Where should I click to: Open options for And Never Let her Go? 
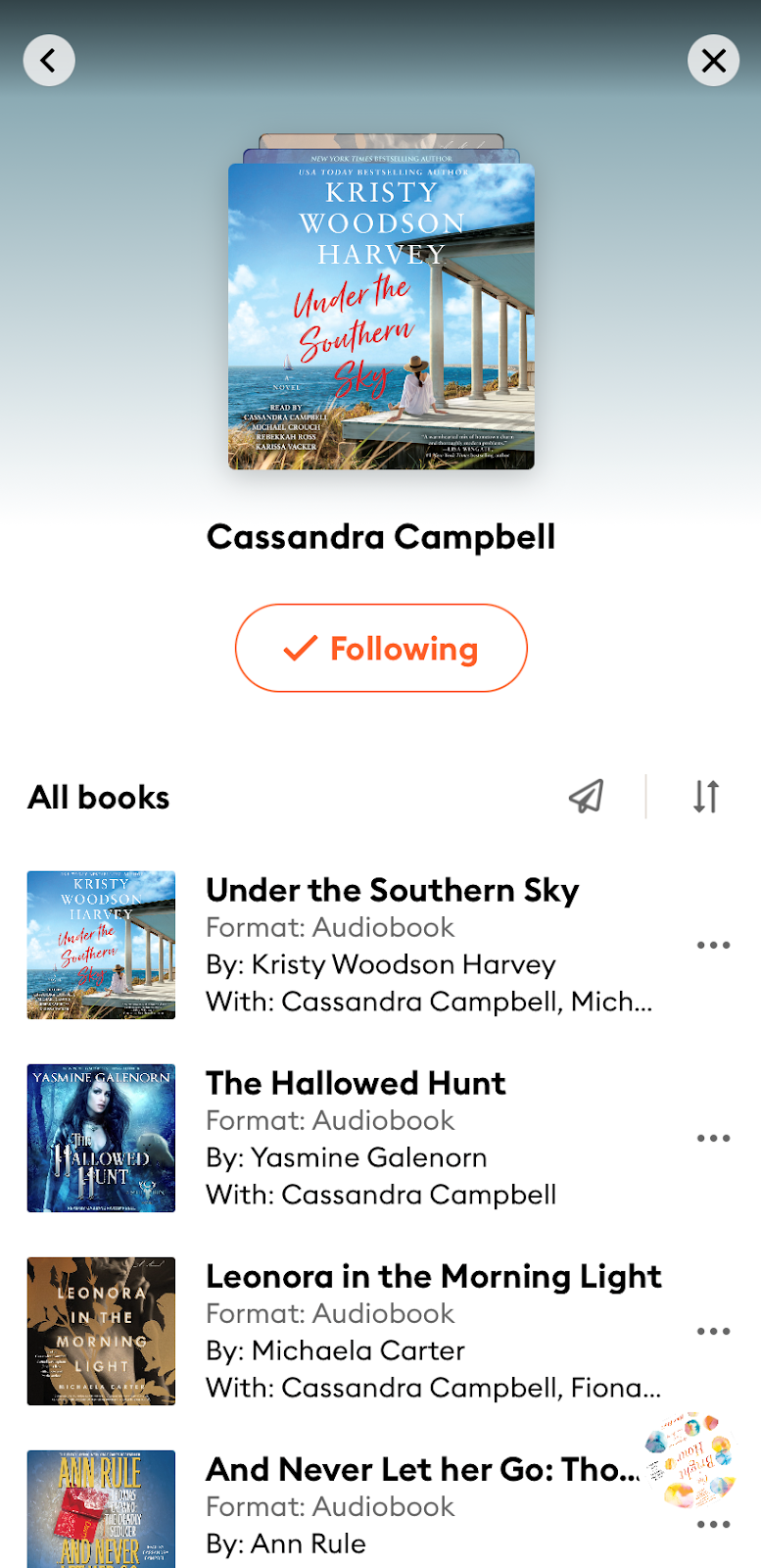point(713,1525)
